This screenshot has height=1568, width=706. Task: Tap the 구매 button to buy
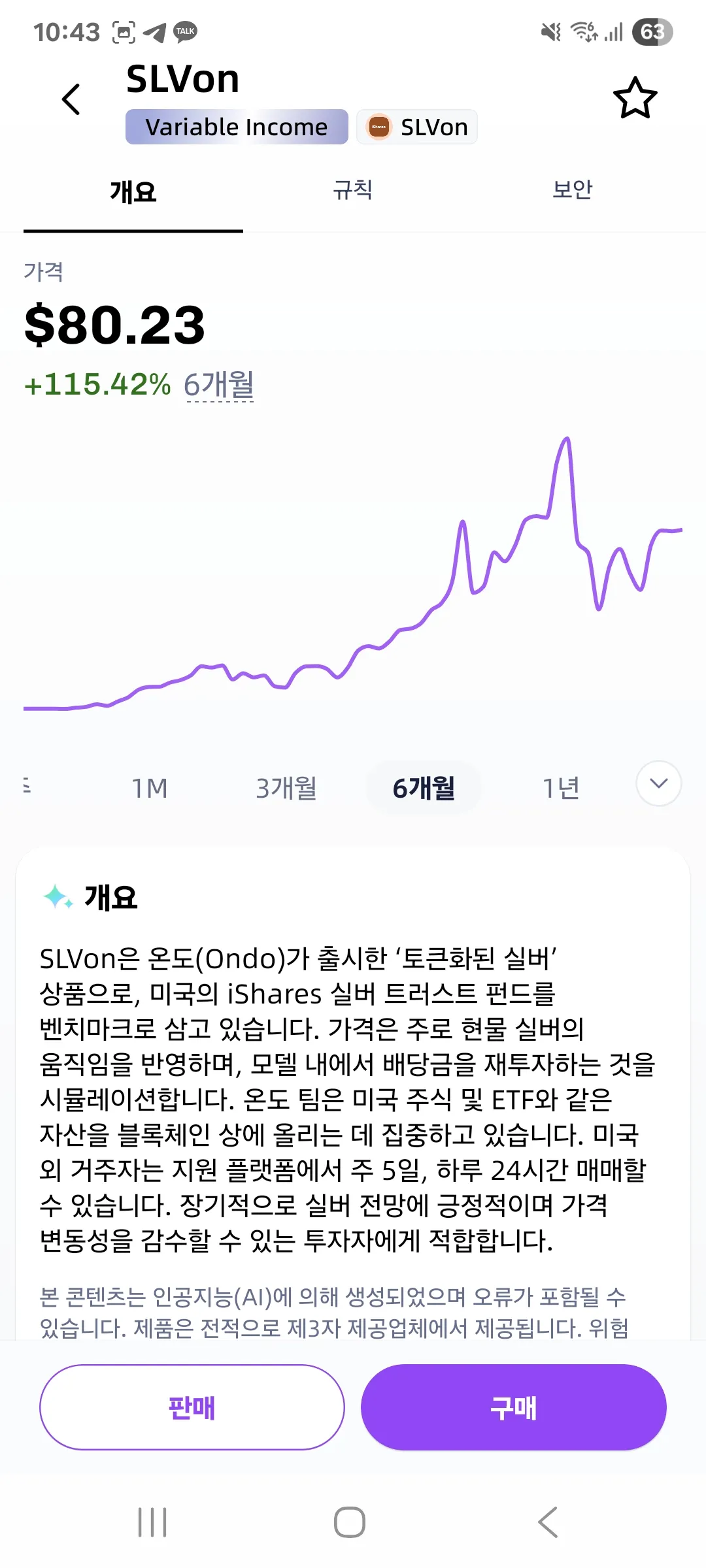[513, 1407]
